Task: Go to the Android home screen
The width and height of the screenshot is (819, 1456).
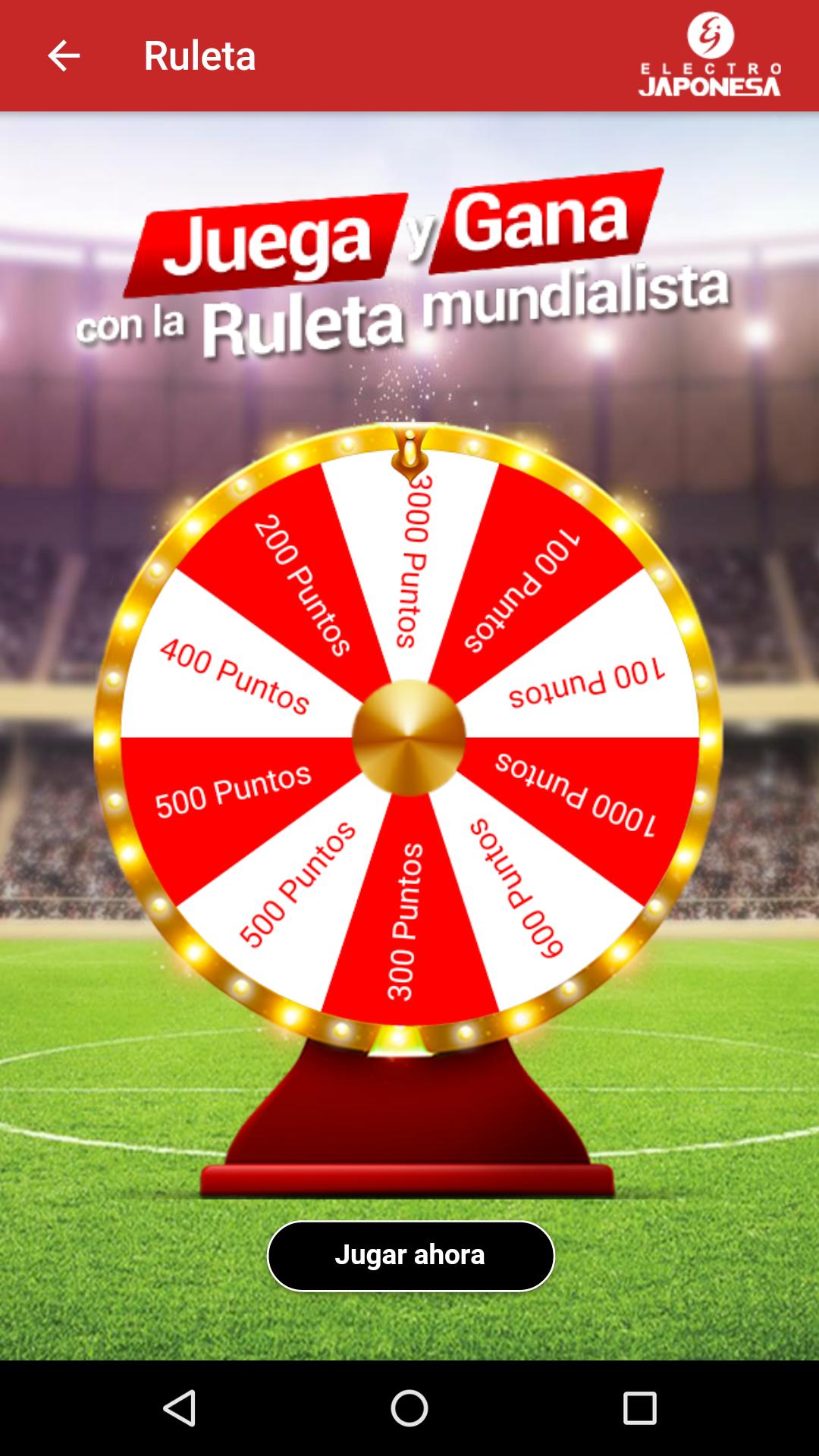Action: (409, 1408)
